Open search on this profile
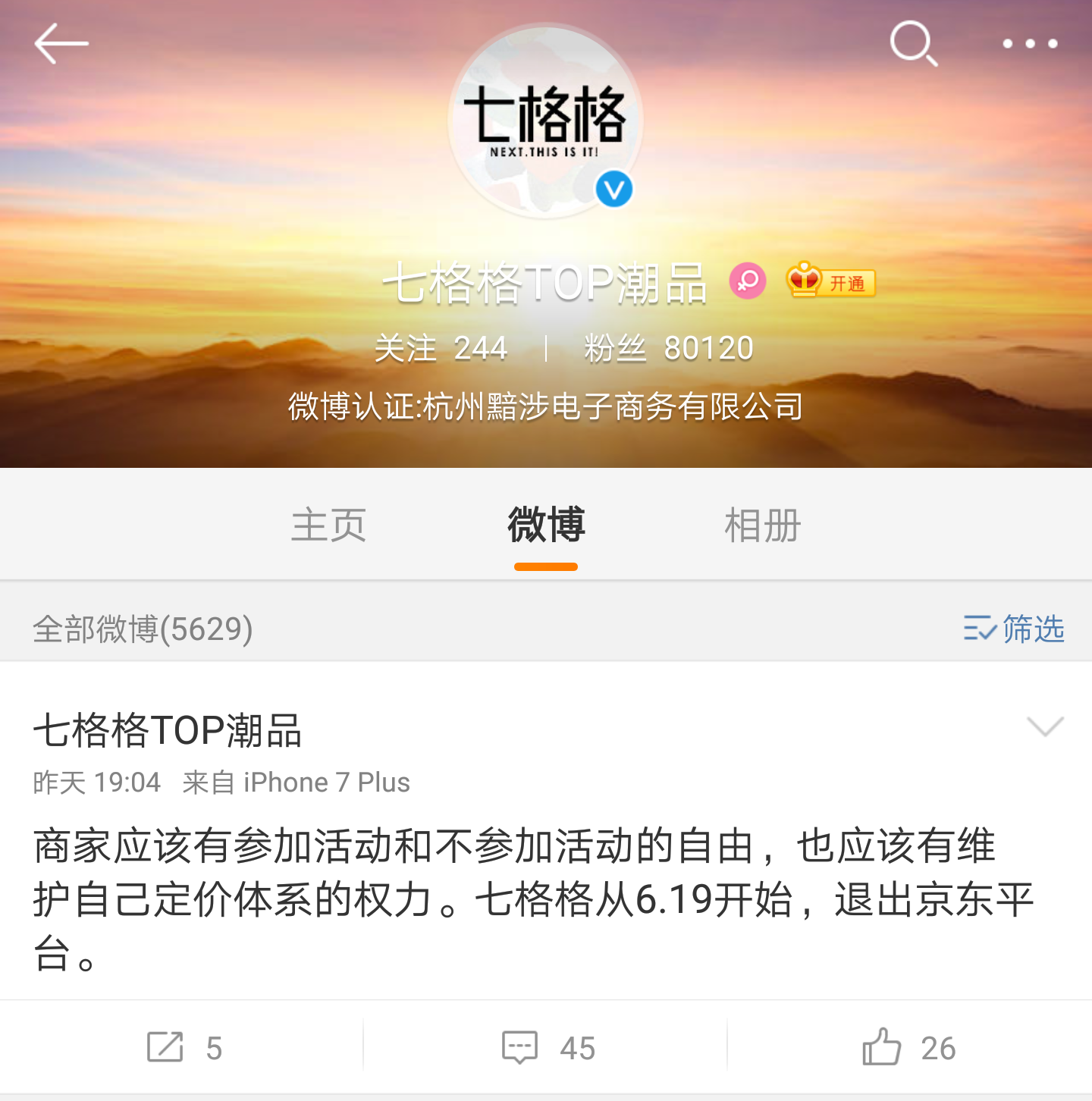 [x=913, y=44]
